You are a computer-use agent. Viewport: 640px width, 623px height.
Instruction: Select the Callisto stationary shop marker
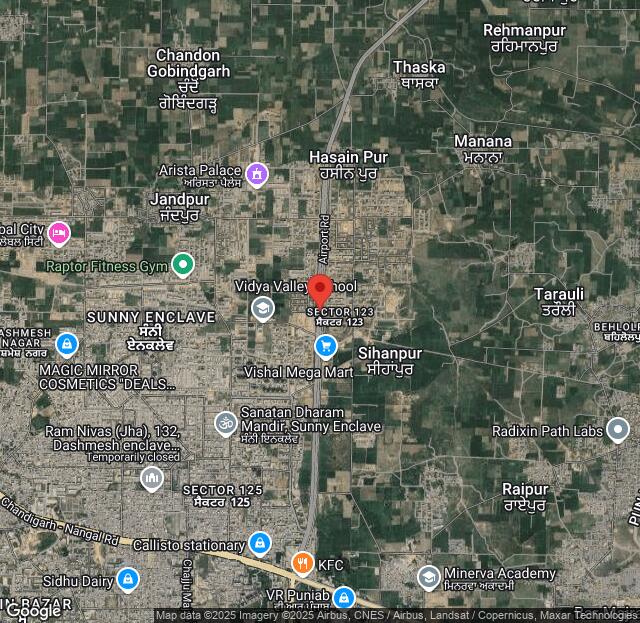[260, 544]
